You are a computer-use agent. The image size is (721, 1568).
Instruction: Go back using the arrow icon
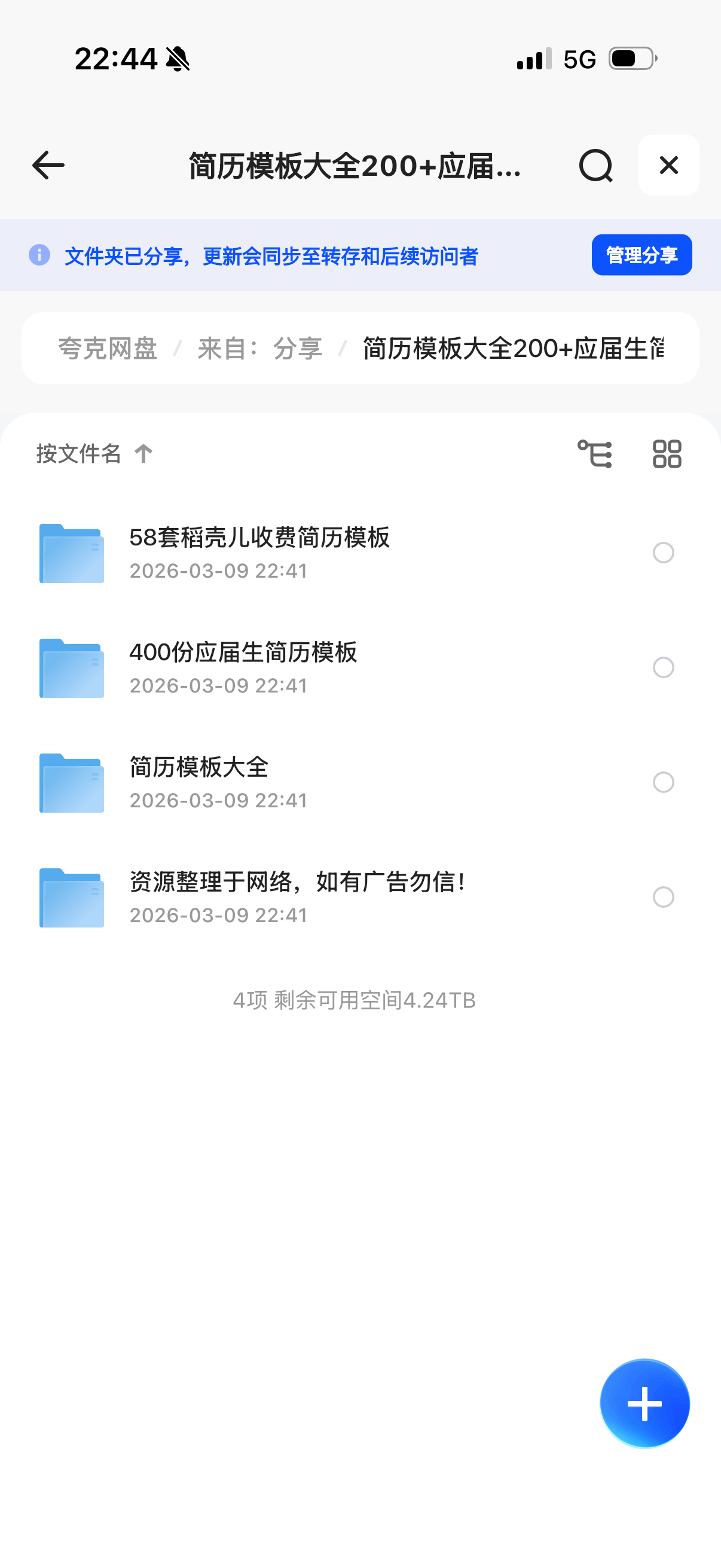click(48, 166)
